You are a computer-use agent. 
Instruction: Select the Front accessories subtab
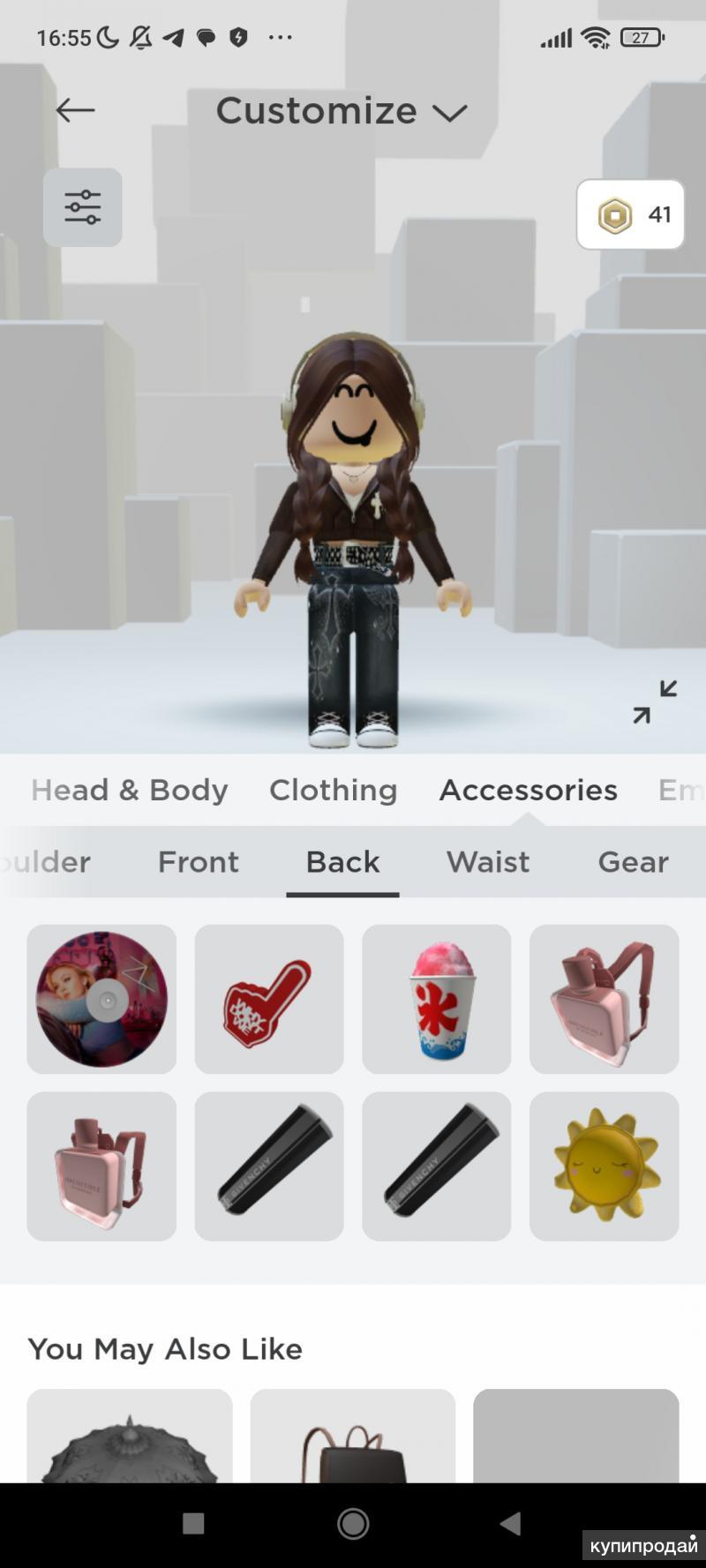(x=198, y=862)
